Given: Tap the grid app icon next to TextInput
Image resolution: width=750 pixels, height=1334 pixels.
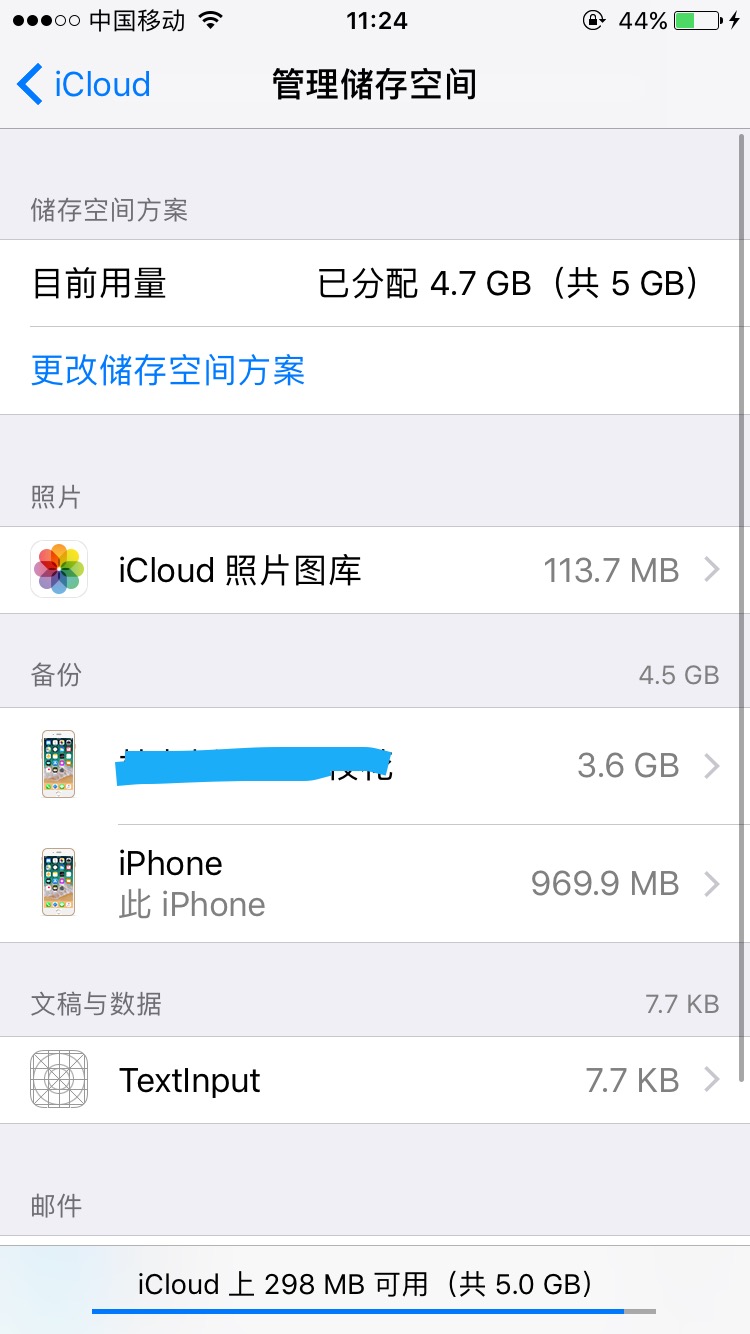Looking at the screenshot, I should (x=58, y=1080).
